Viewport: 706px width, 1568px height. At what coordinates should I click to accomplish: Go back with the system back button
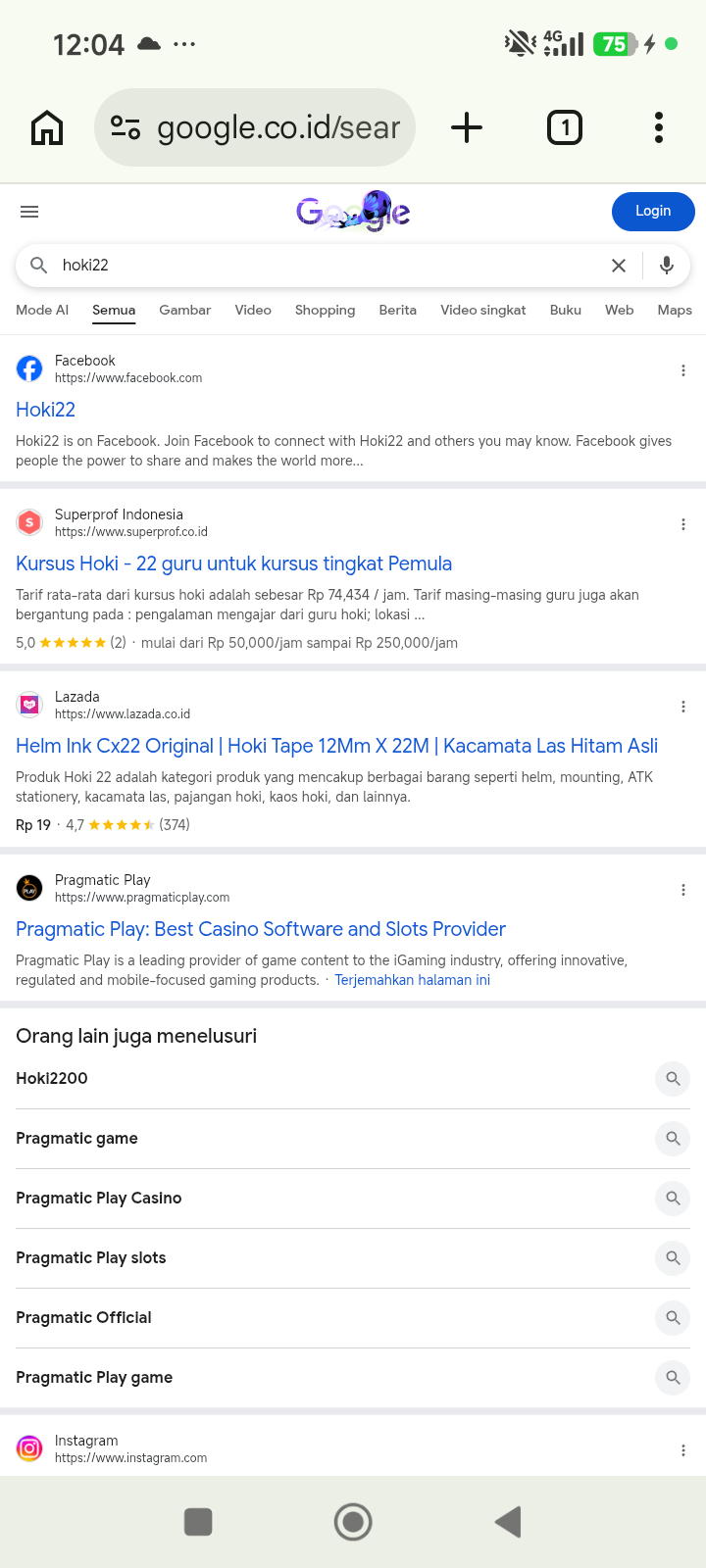[x=508, y=1522]
